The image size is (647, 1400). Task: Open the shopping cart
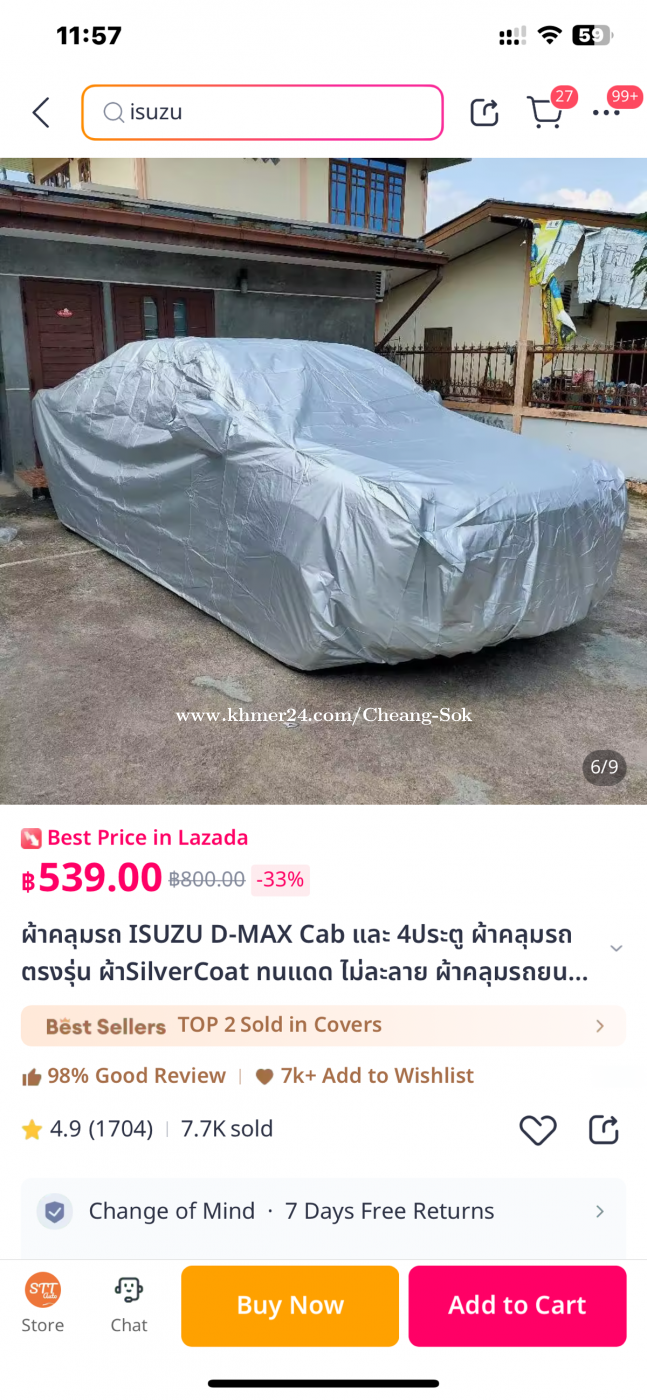coord(546,112)
